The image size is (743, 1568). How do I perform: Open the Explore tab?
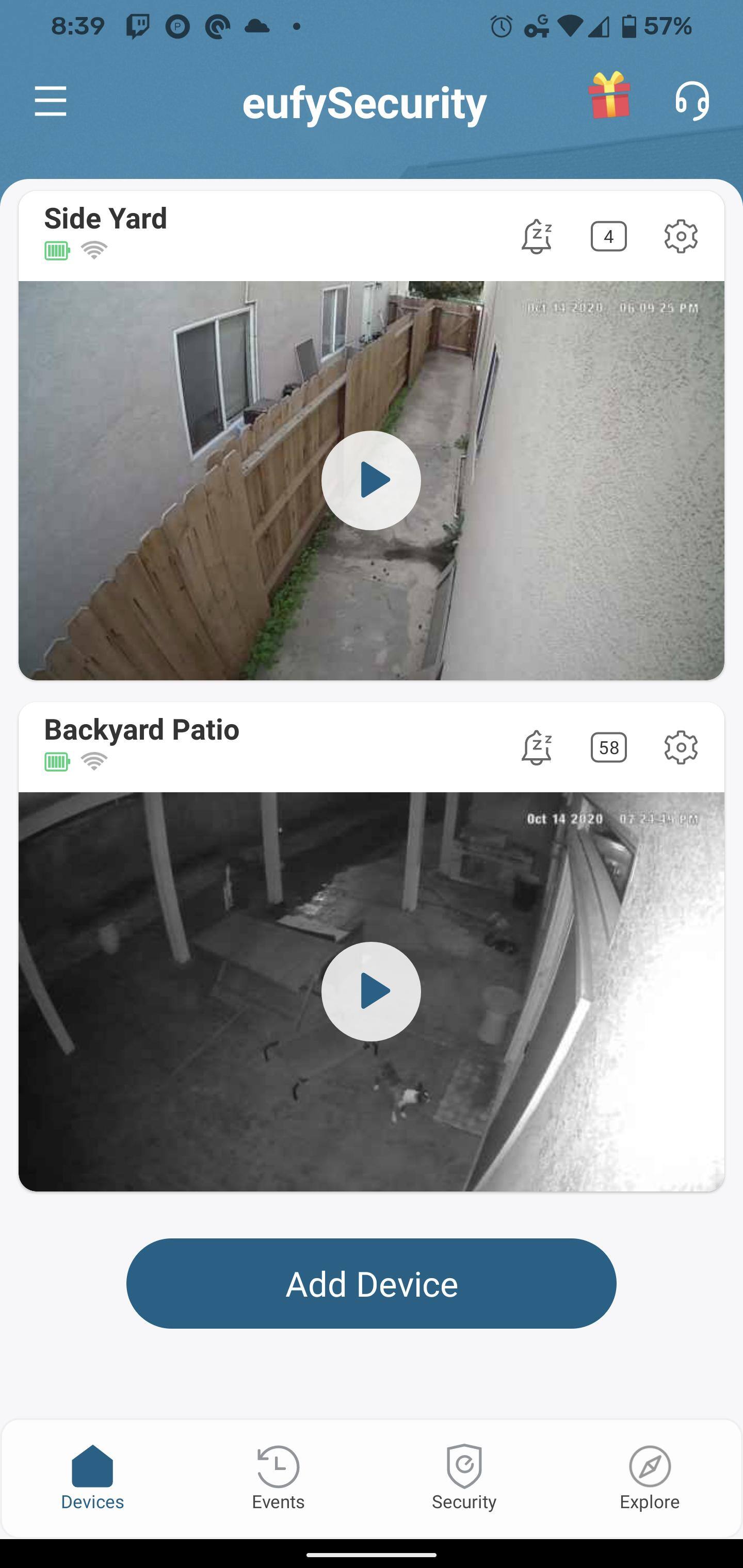[649, 1478]
